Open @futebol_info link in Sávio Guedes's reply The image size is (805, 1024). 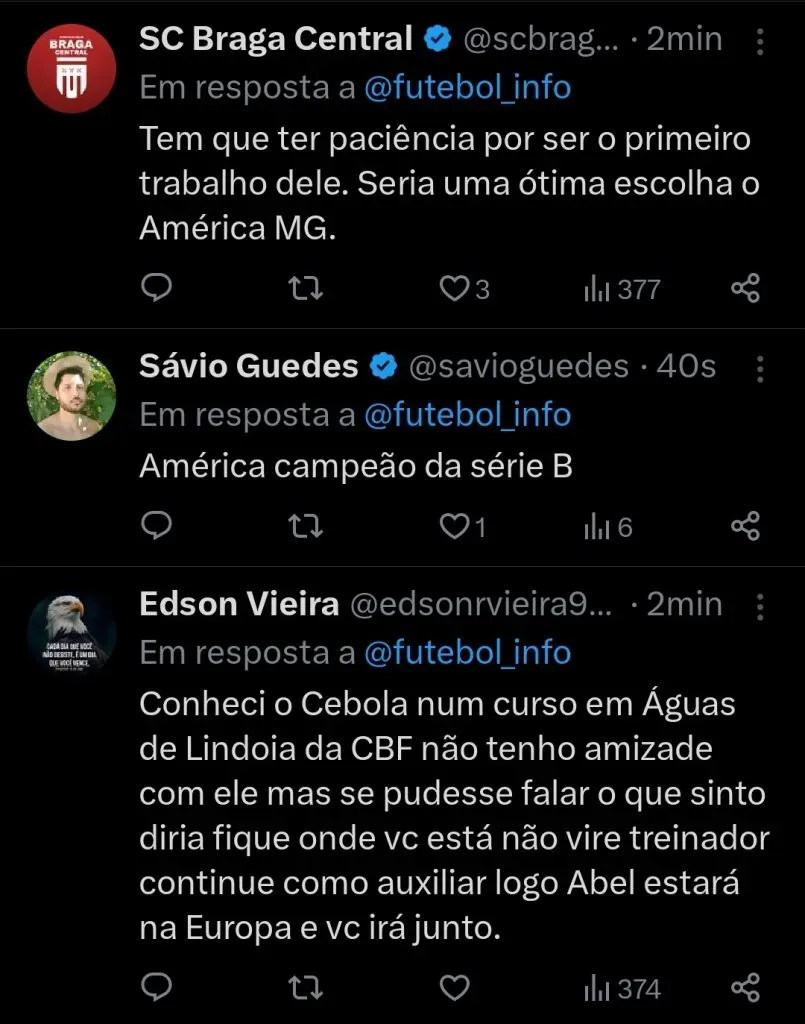click(467, 415)
